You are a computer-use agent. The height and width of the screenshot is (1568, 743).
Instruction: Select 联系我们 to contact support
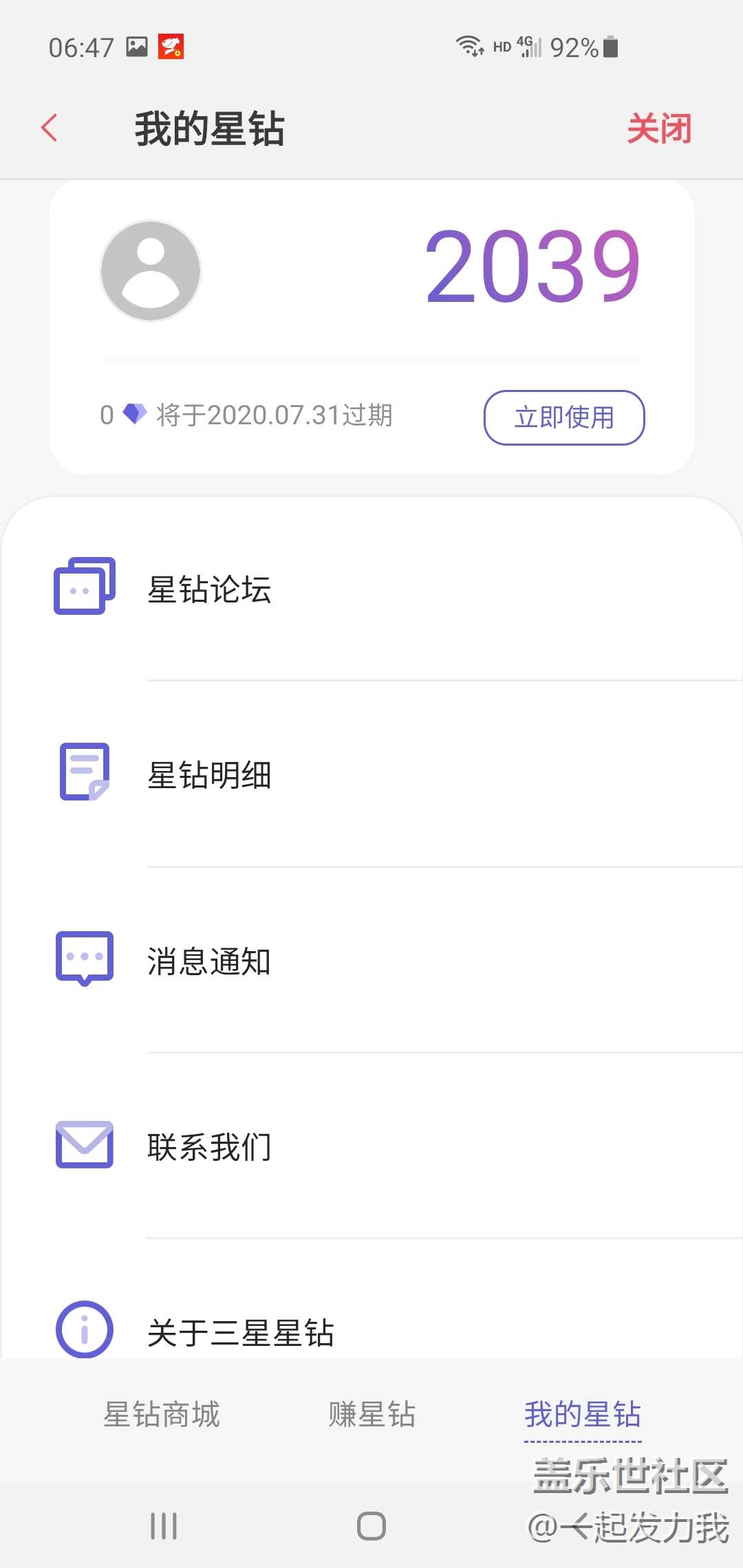pos(209,1146)
